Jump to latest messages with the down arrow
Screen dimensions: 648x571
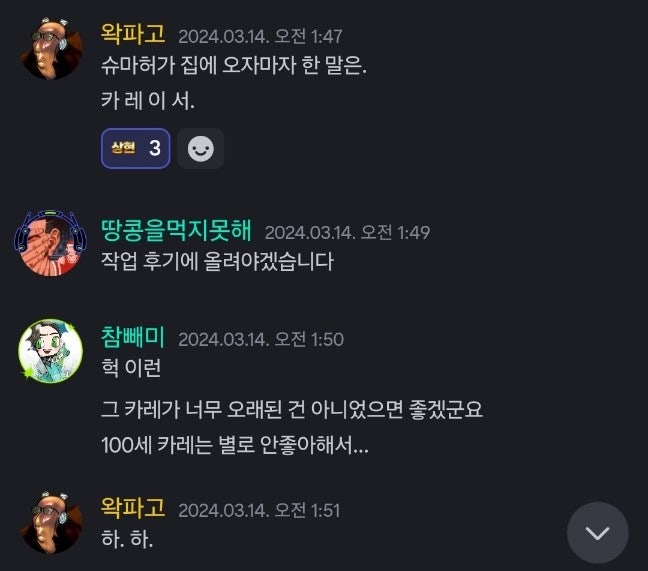597,532
